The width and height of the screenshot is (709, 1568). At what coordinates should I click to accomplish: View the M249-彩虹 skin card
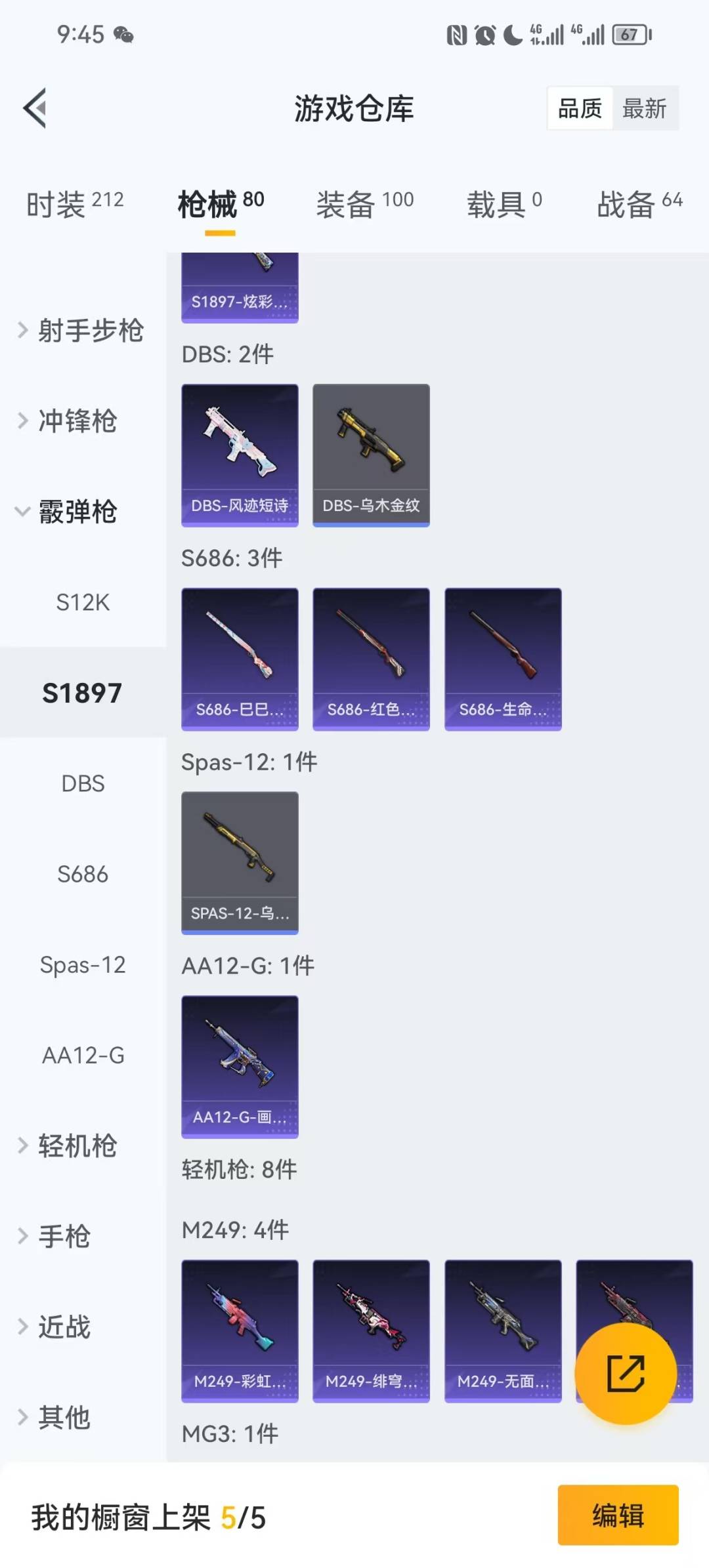pyautogui.click(x=240, y=1330)
